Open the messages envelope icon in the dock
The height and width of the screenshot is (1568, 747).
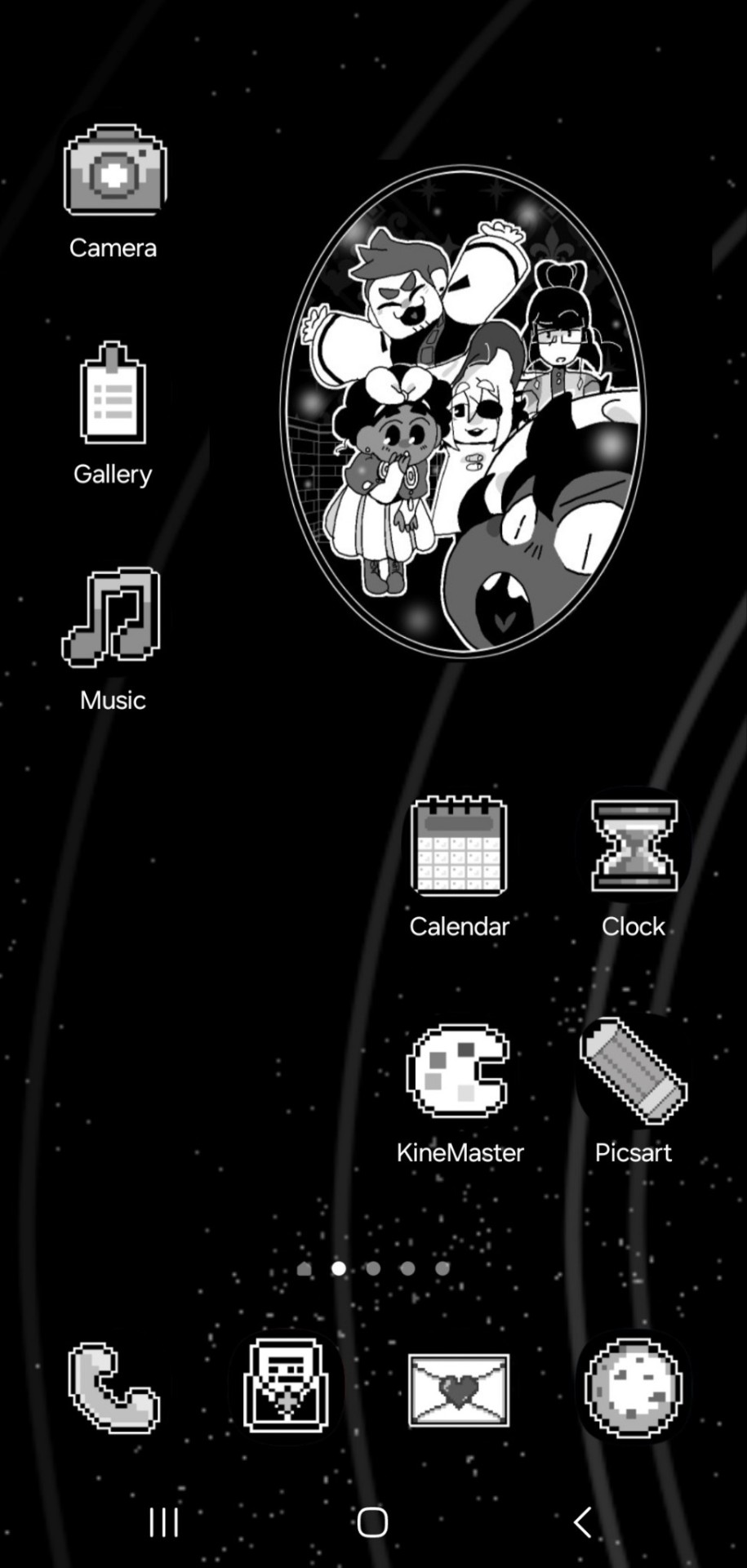(x=459, y=1390)
